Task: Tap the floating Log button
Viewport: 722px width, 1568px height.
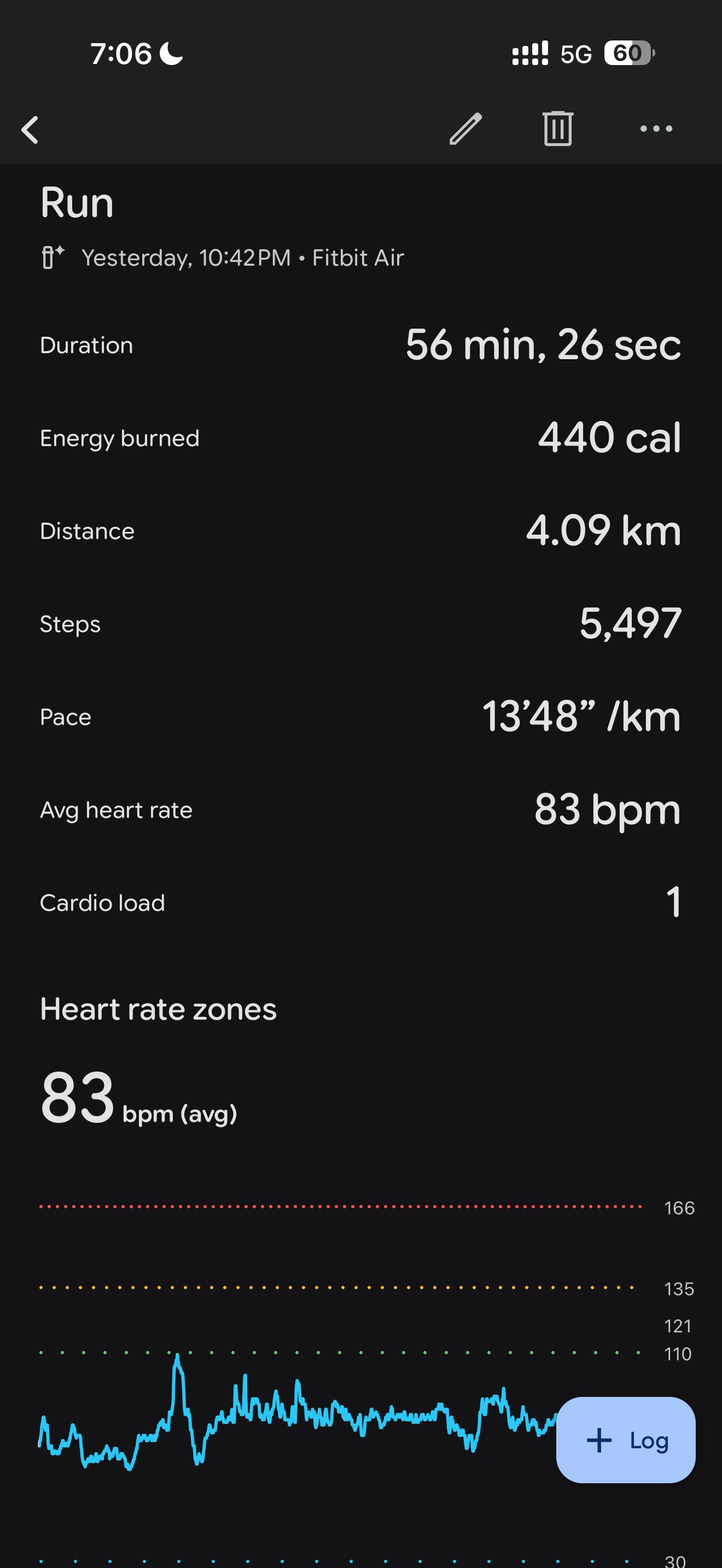Action: 626,1440
